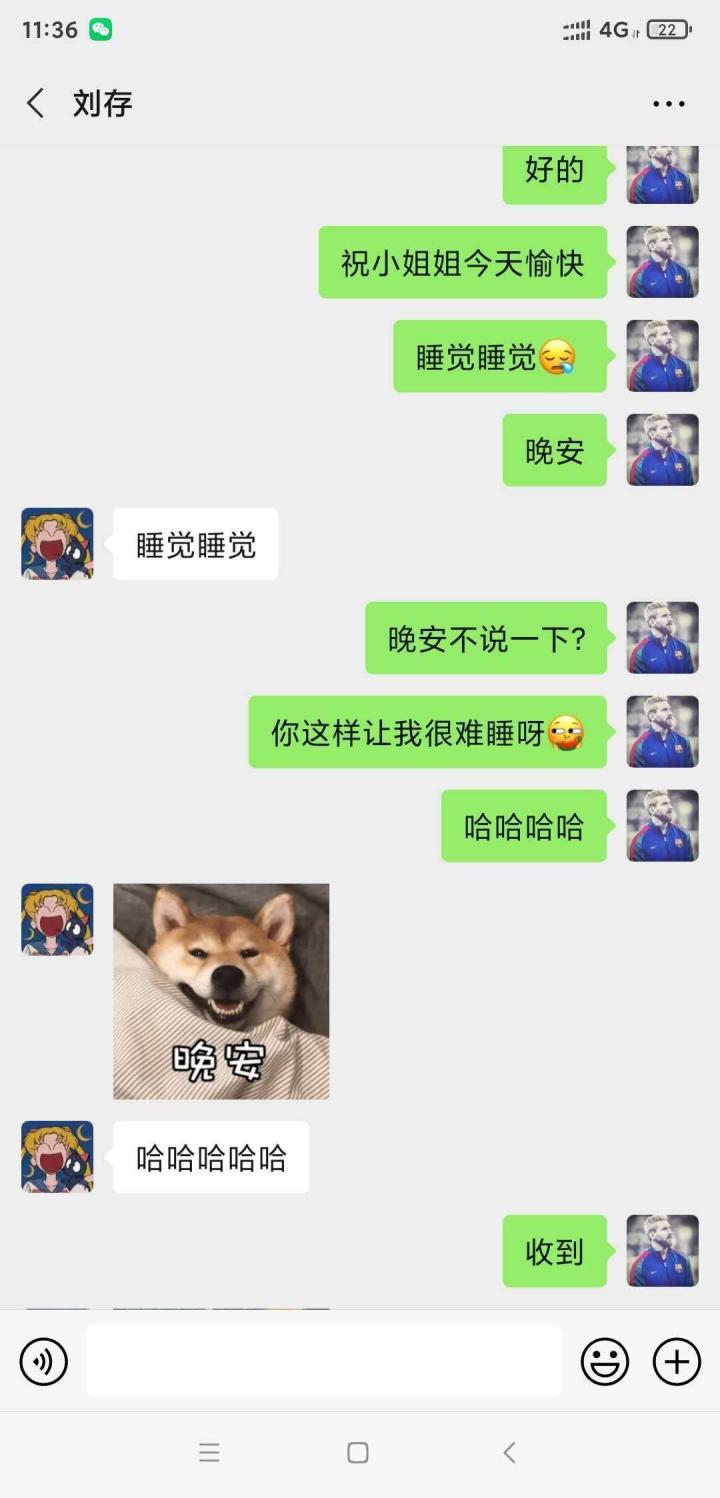Go to the system home screen
The image size is (720, 1498).
(358, 1453)
